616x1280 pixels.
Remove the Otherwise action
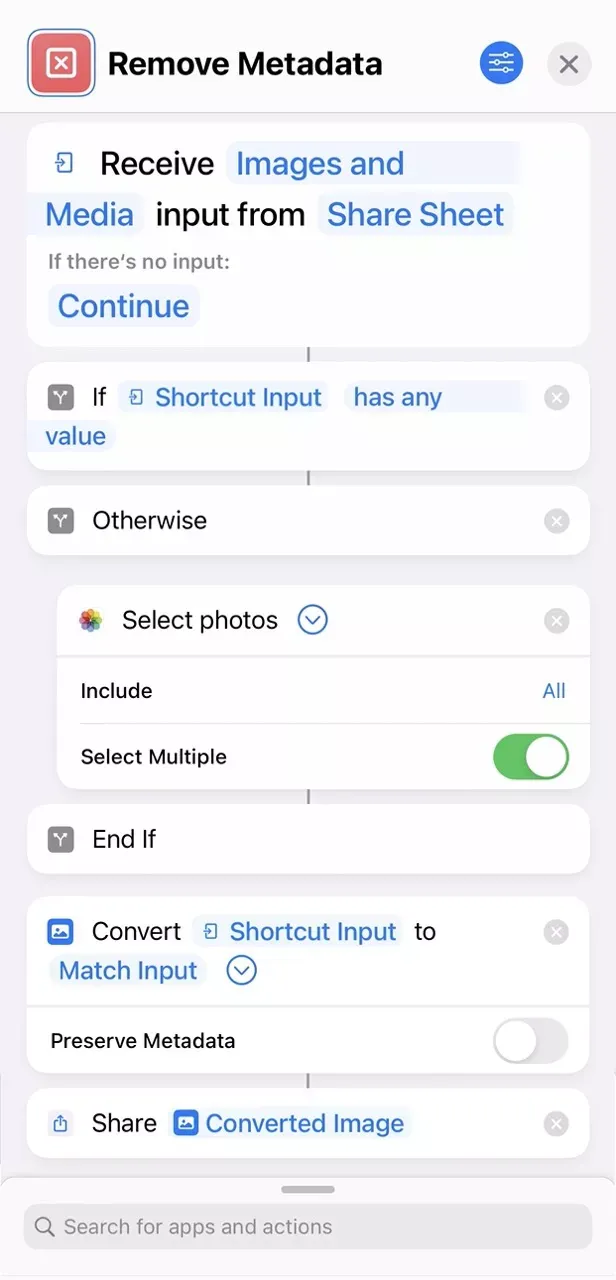[x=557, y=521]
